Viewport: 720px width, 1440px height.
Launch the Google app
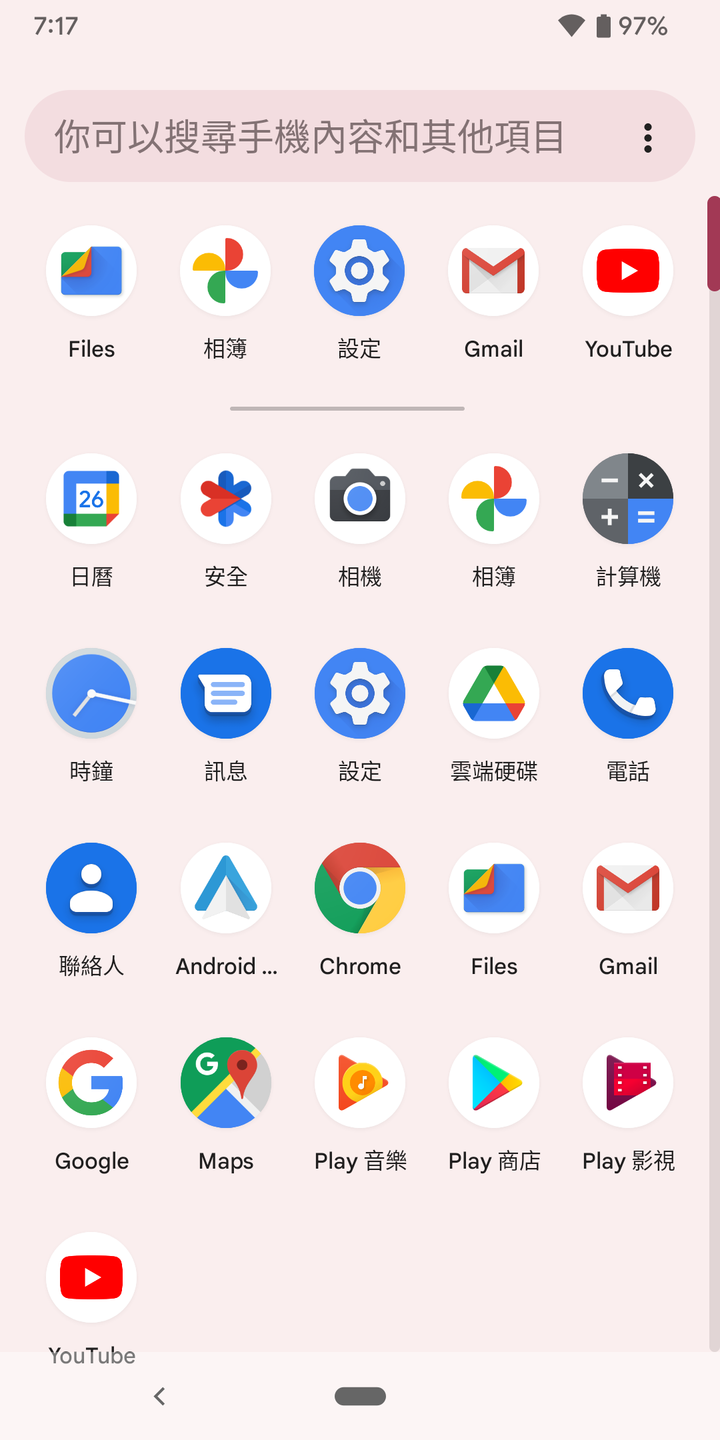click(91, 1082)
